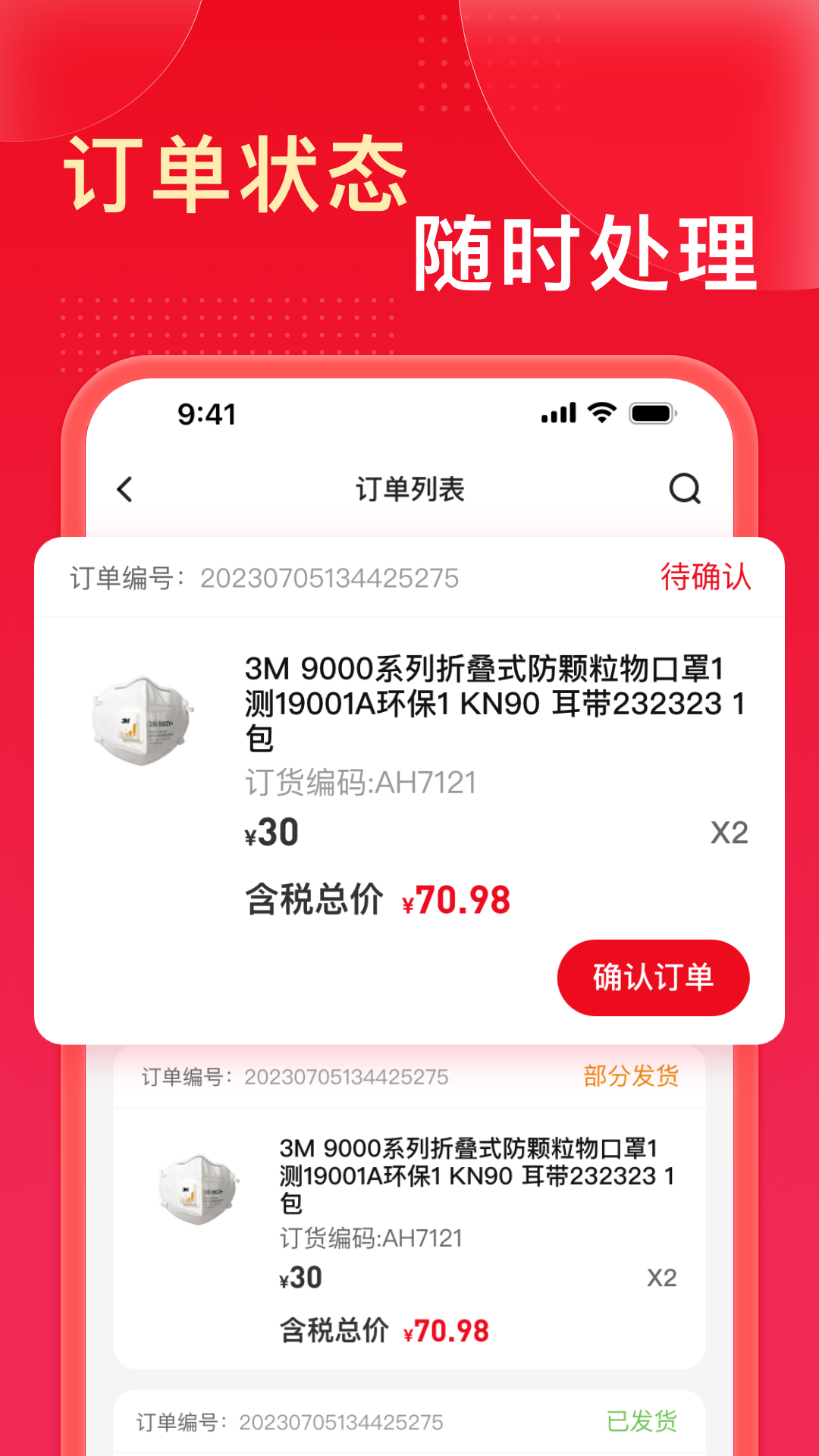Click the cellular signal bars icon

[x=559, y=413]
